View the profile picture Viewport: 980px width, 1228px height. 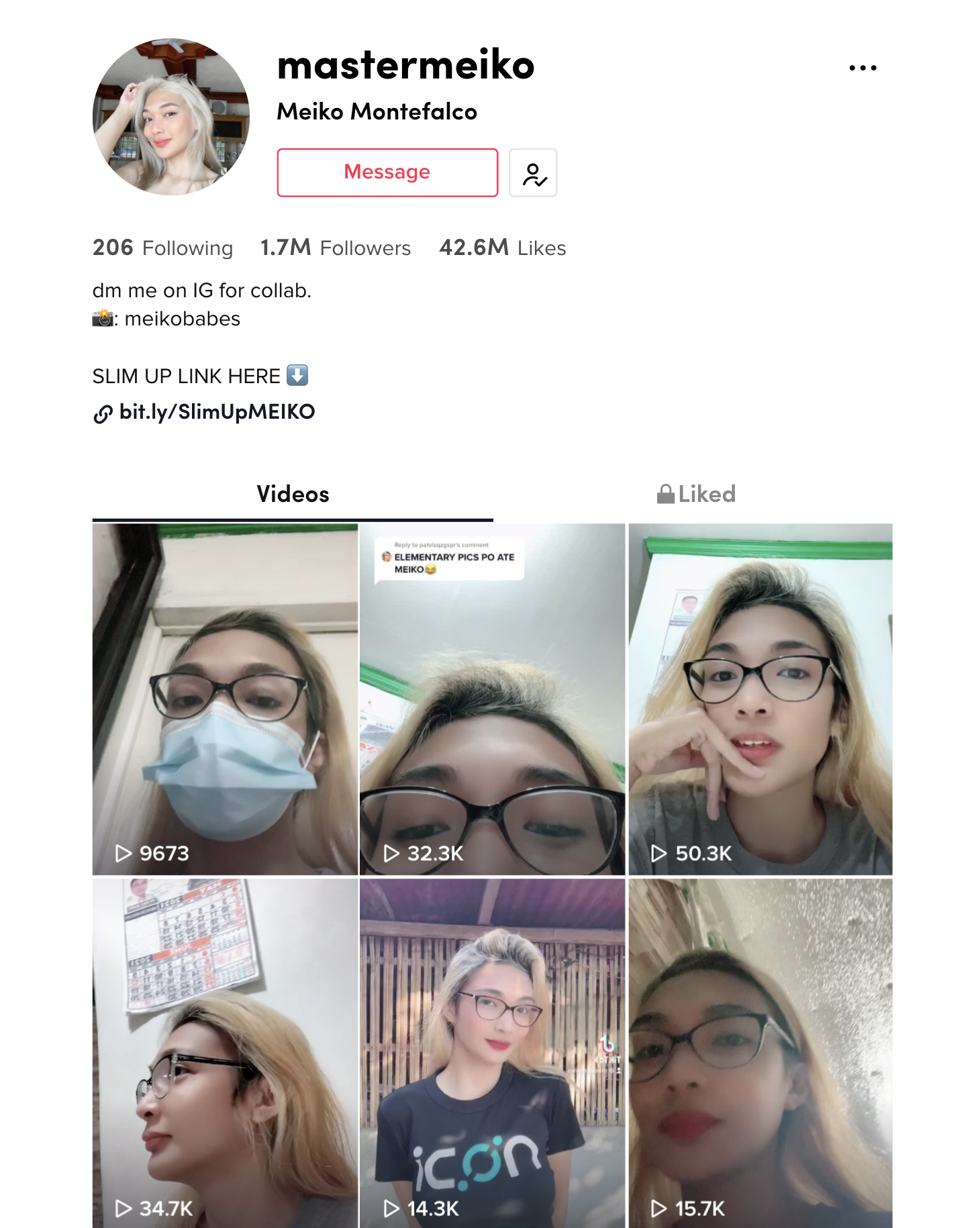[x=171, y=117]
